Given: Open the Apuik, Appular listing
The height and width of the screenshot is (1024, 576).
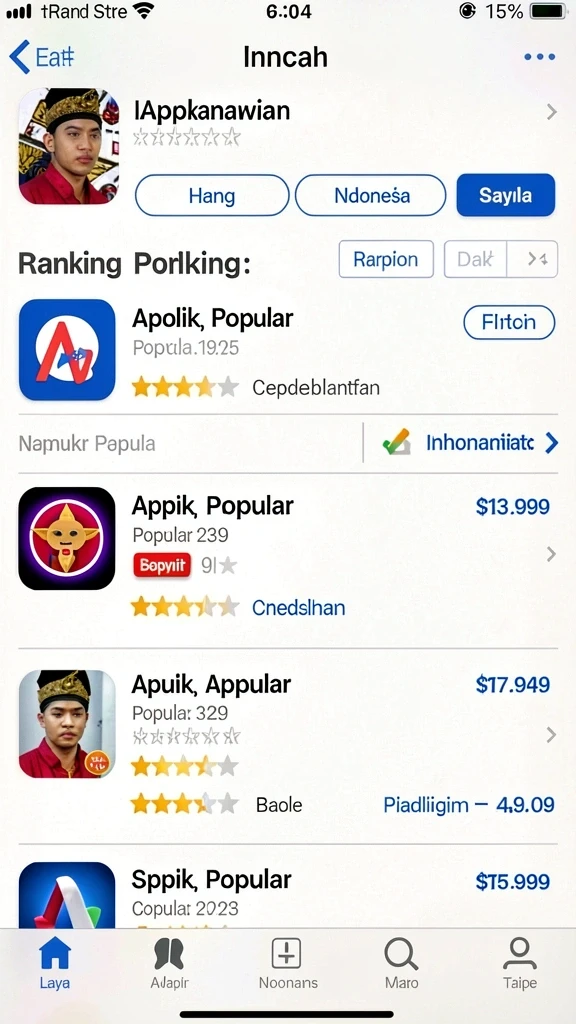Looking at the screenshot, I should [288, 744].
